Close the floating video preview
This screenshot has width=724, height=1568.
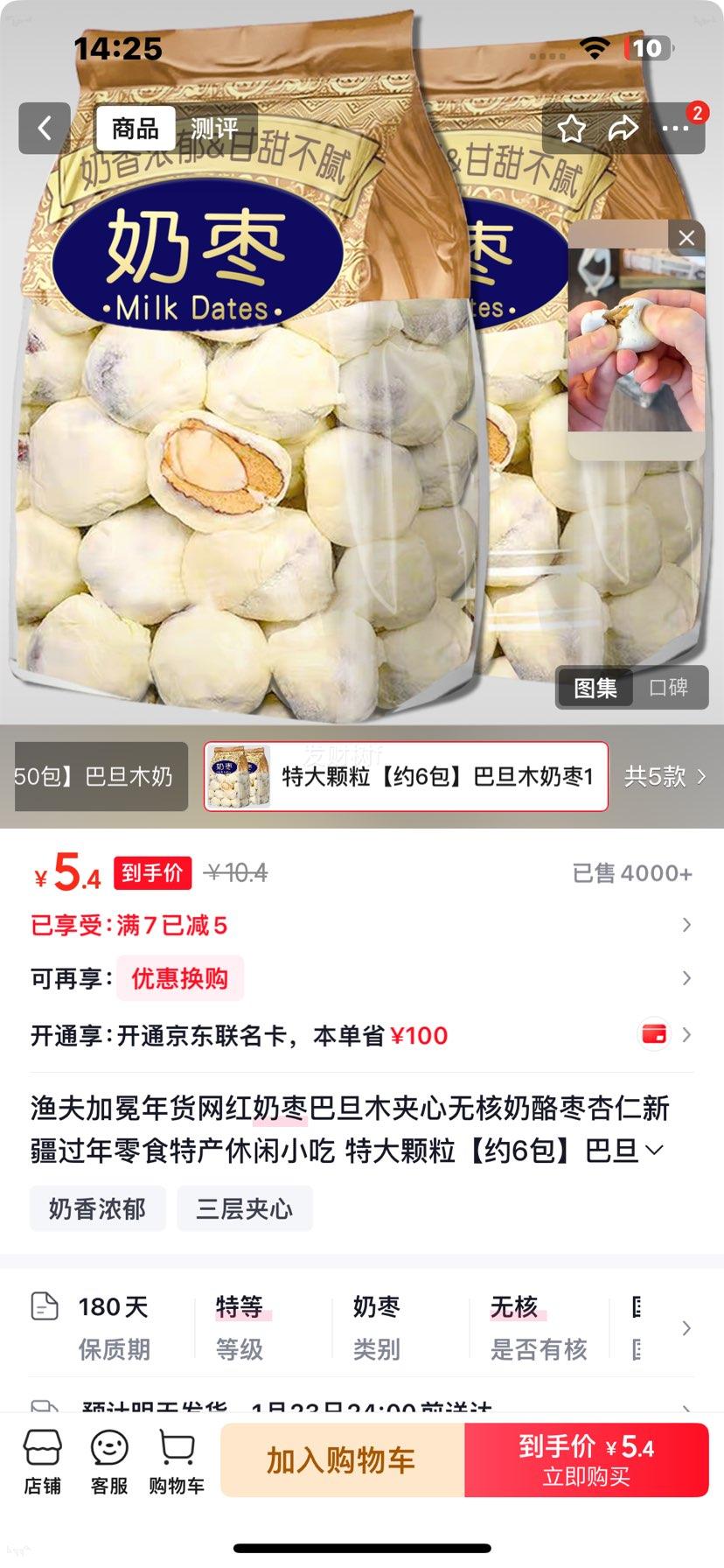tap(686, 237)
